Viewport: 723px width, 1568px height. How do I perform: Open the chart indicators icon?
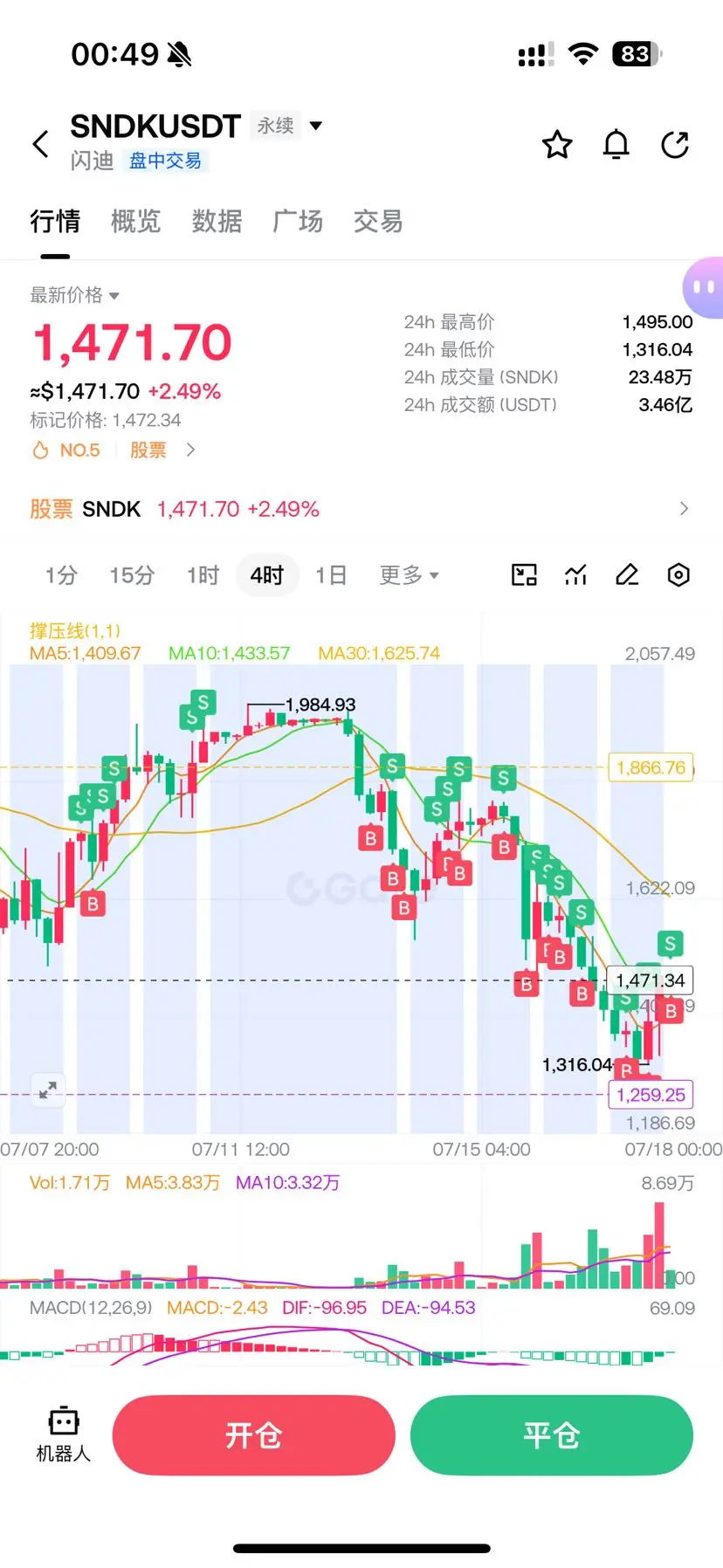point(575,574)
